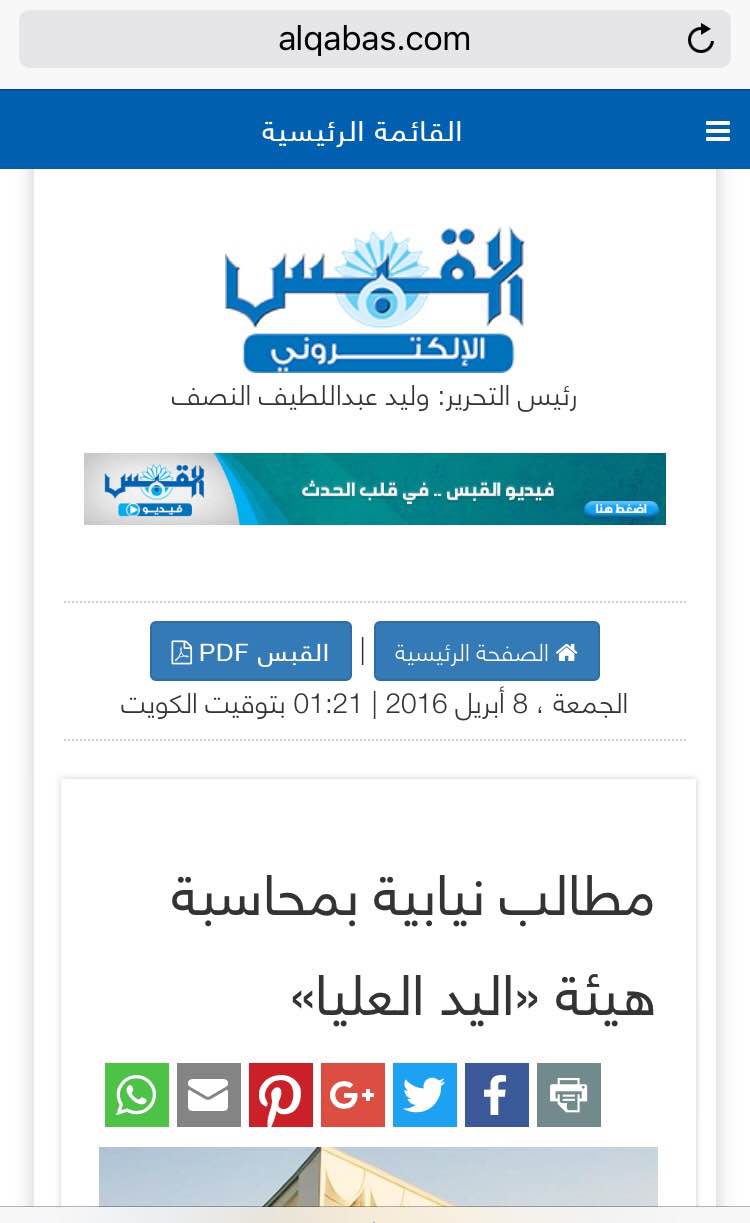Share the article on Google Plus
Viewport: 750px width, 1223px height.
353,1095
